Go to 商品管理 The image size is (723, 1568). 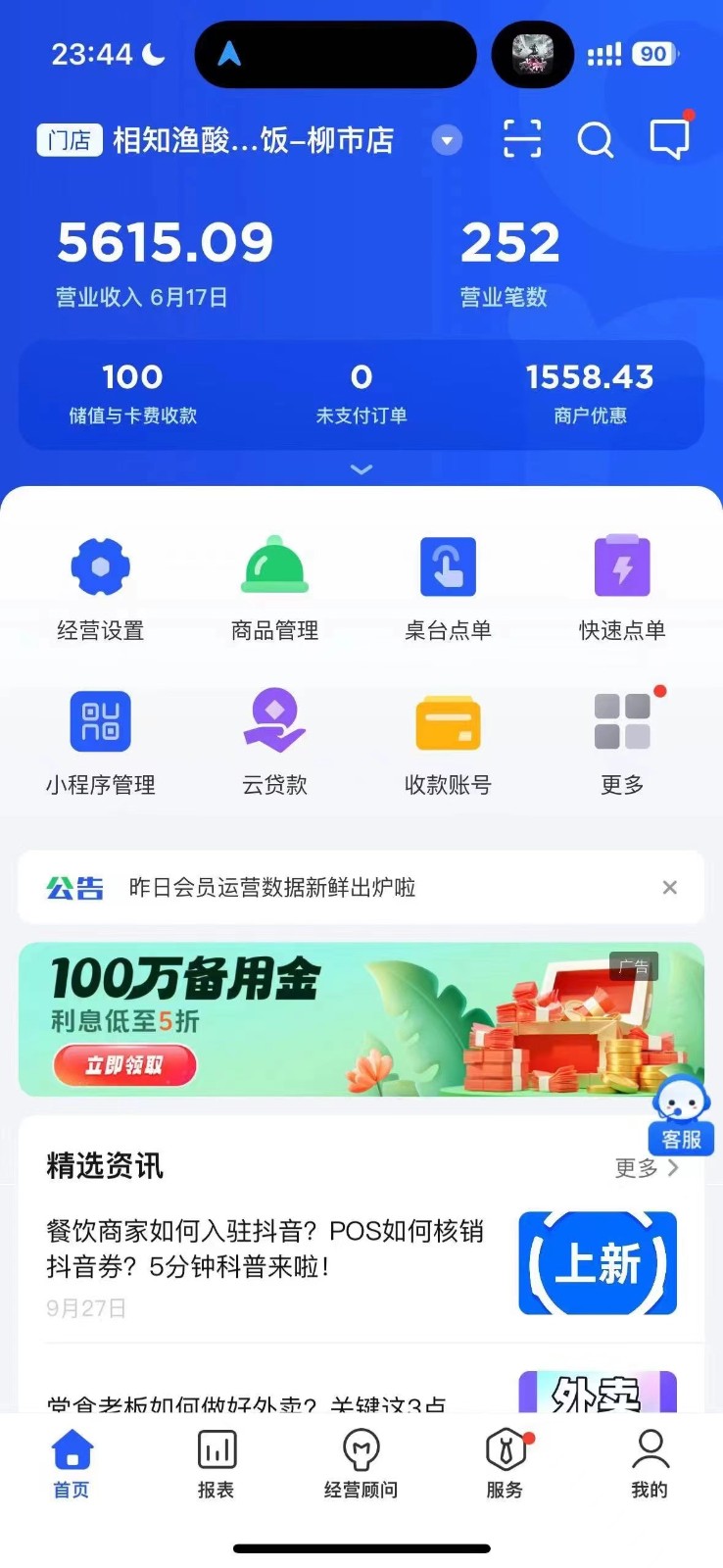click(x=274, y=588)
